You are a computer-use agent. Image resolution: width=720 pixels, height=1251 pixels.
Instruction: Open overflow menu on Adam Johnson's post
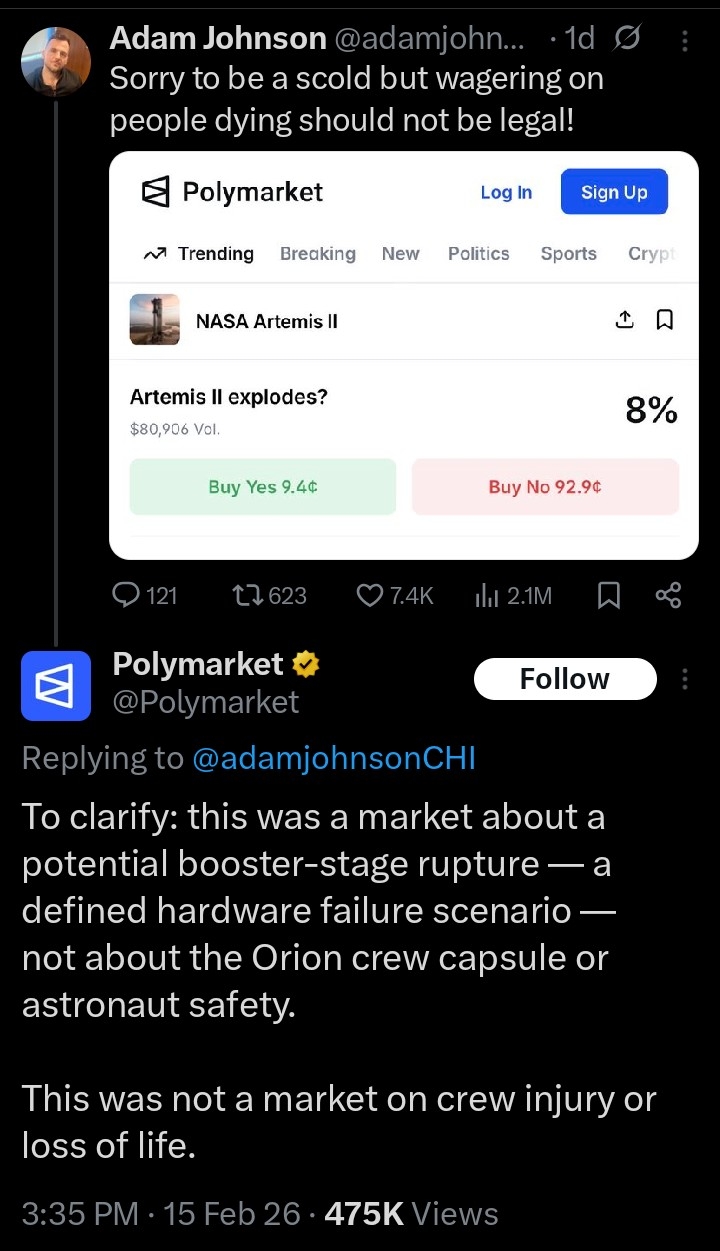coord(684,41)
